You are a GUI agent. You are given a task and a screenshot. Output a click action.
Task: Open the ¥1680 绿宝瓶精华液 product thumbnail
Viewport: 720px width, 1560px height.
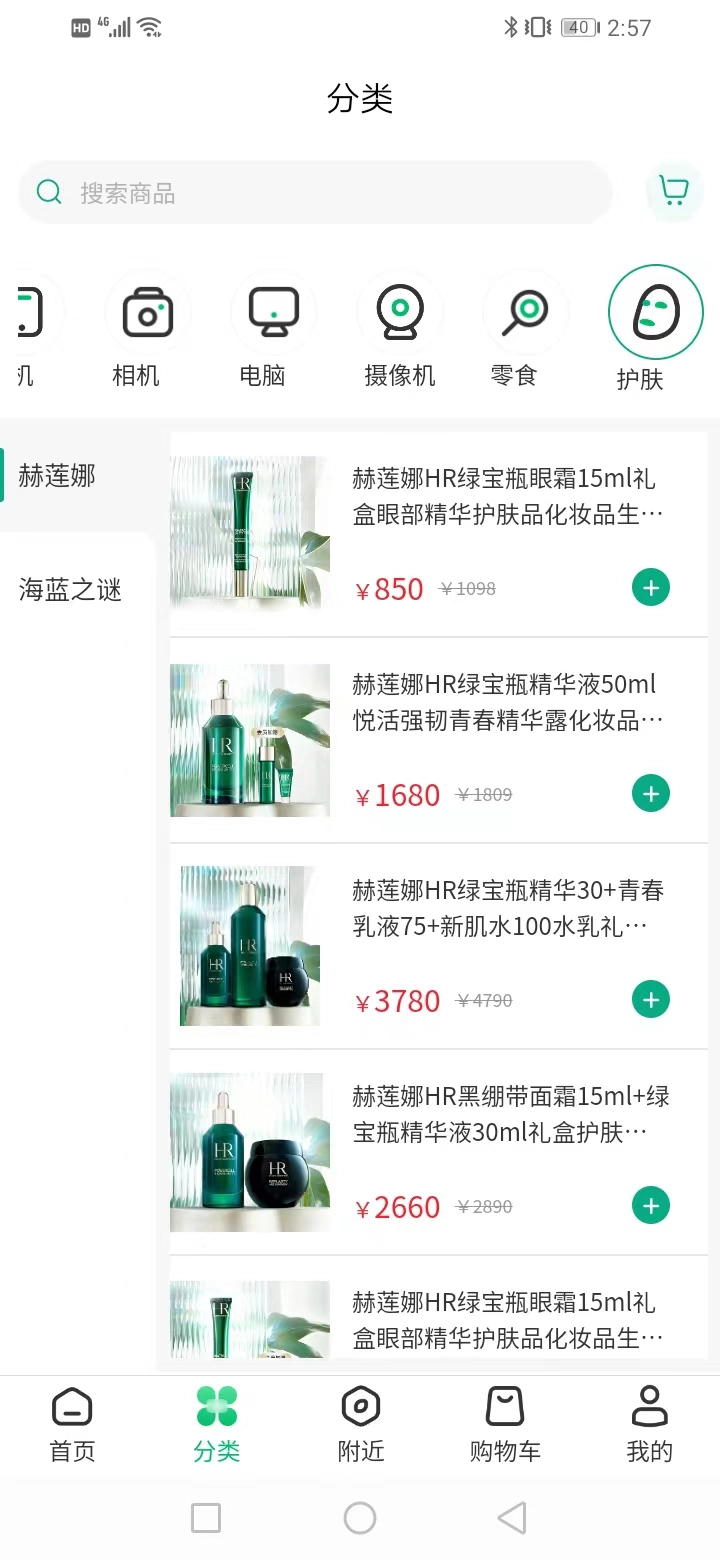click(249, 740)
